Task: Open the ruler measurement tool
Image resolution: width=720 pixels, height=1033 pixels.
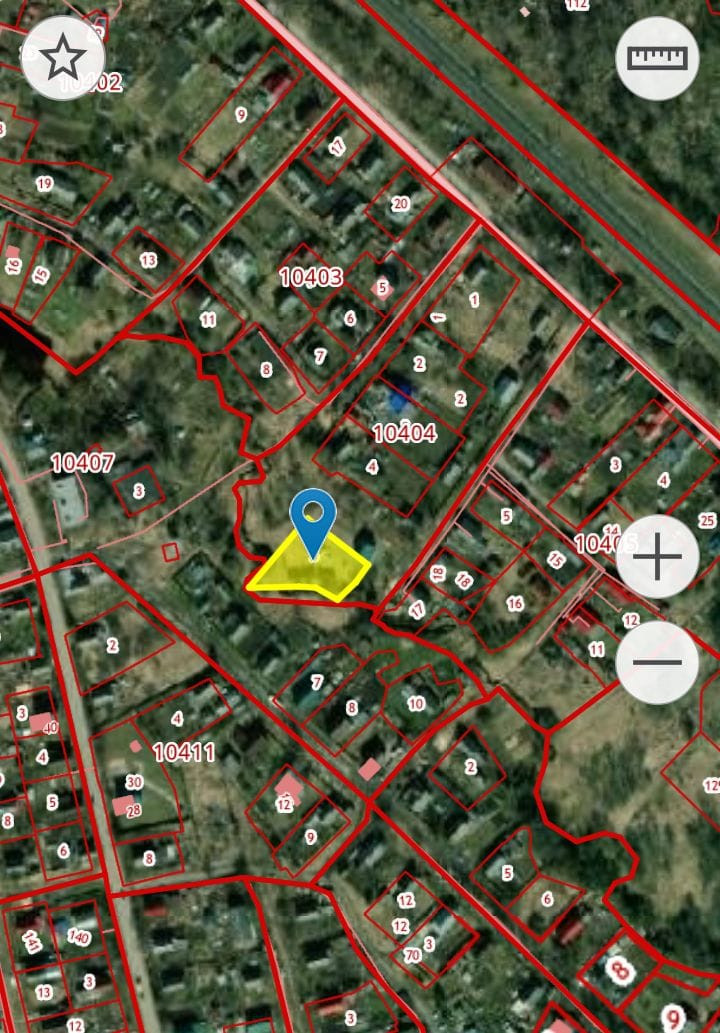Action: [657, 58]
